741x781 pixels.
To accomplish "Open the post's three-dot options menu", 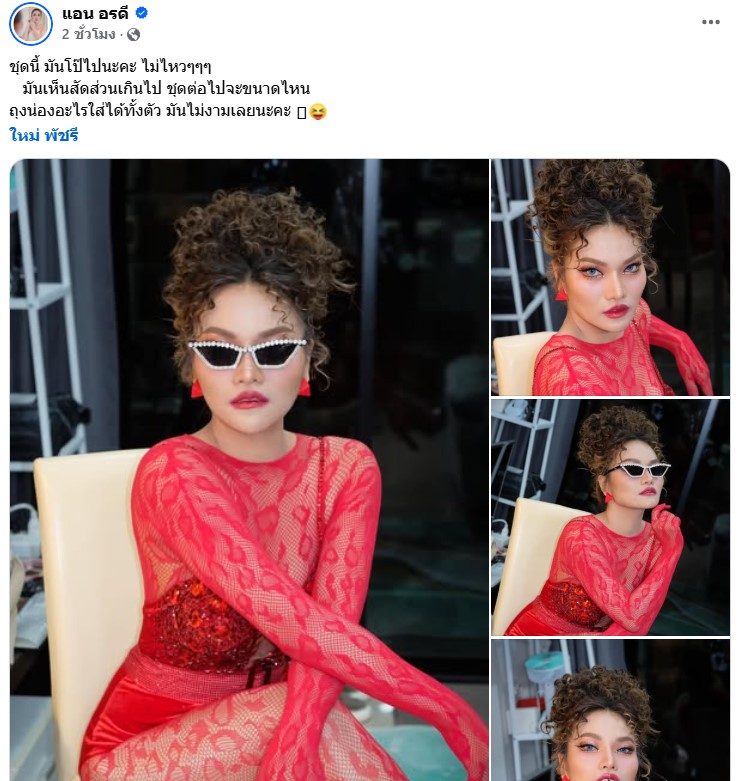I will click(710, 22).
